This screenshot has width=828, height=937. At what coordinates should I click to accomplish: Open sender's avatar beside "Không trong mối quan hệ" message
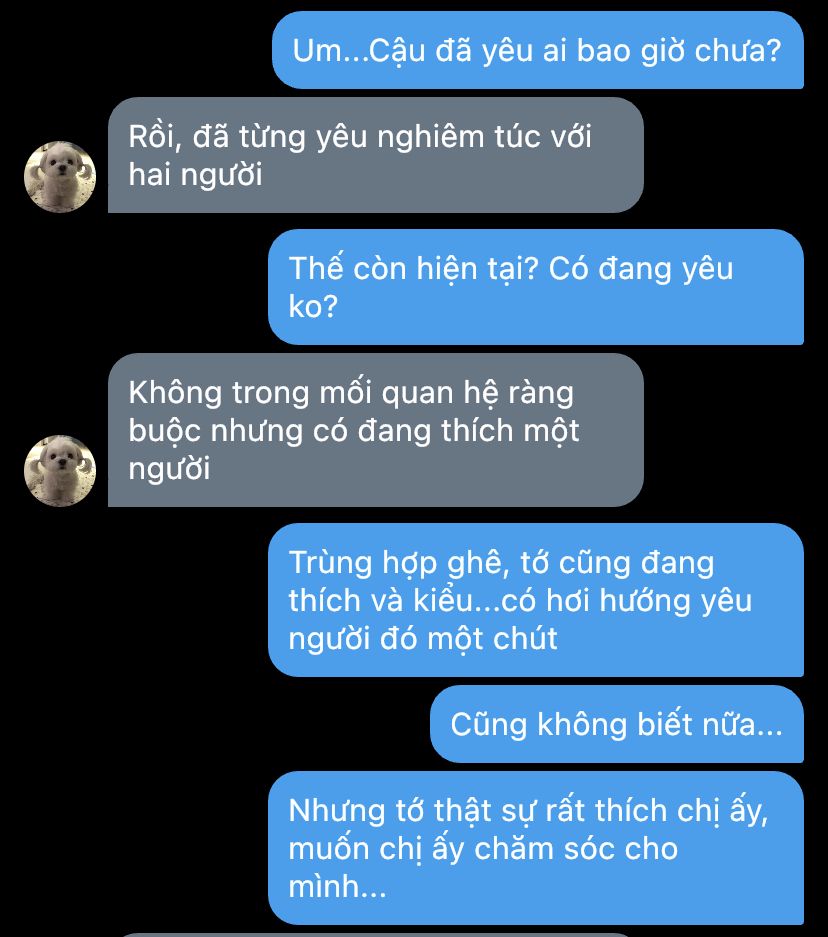[x=60, y=470]
